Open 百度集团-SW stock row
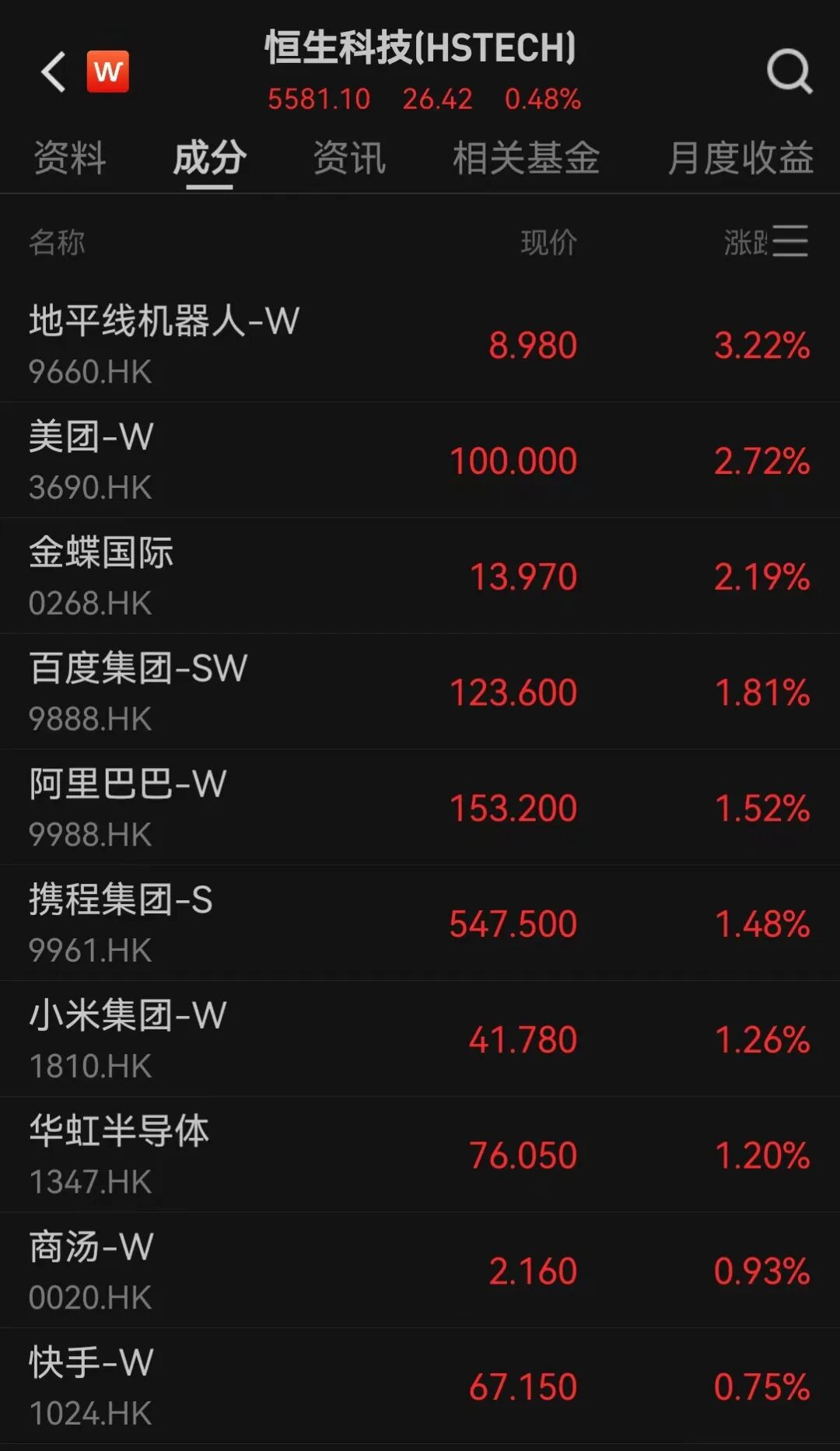 [420, 692]
